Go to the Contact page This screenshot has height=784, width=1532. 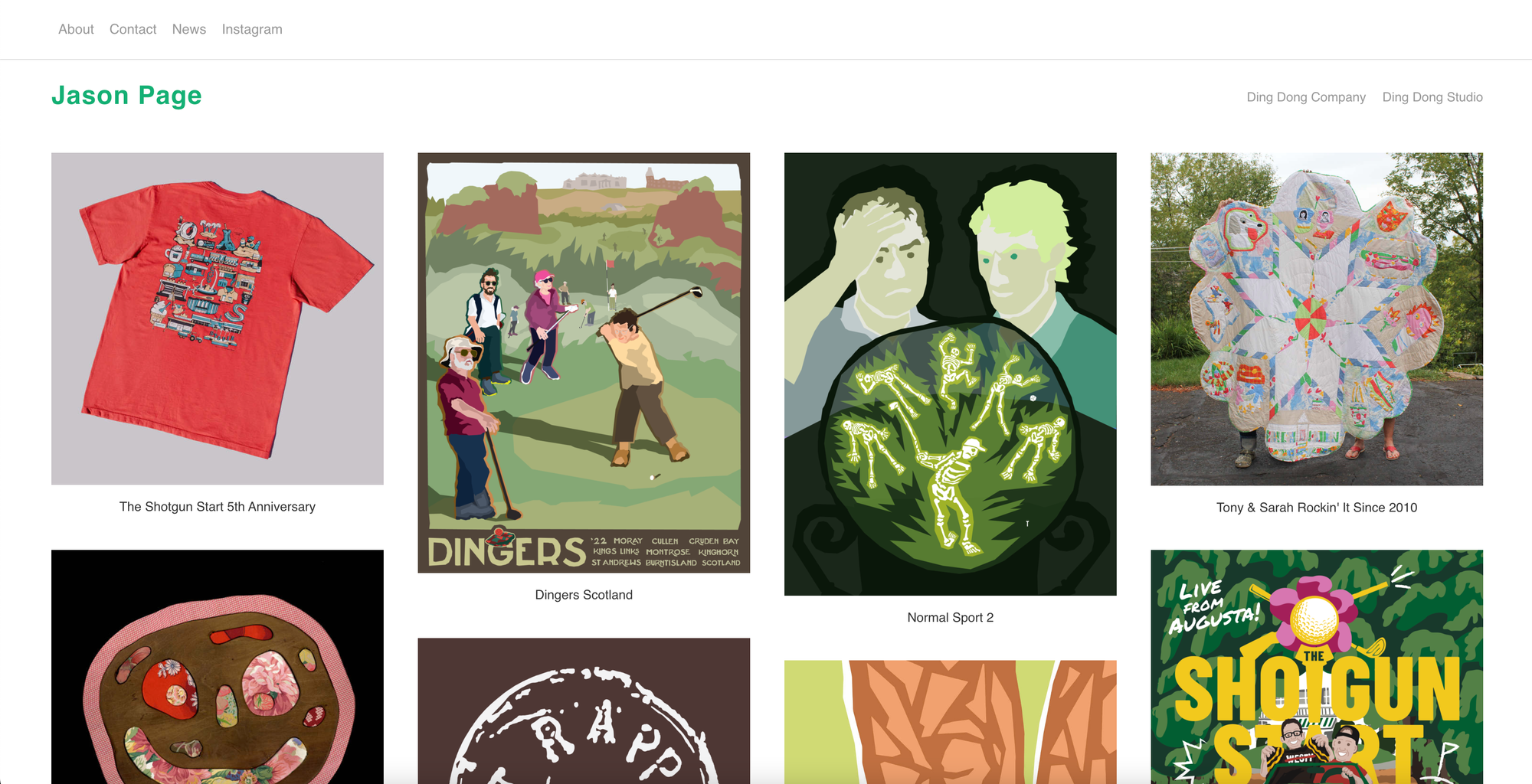[133, 29]
